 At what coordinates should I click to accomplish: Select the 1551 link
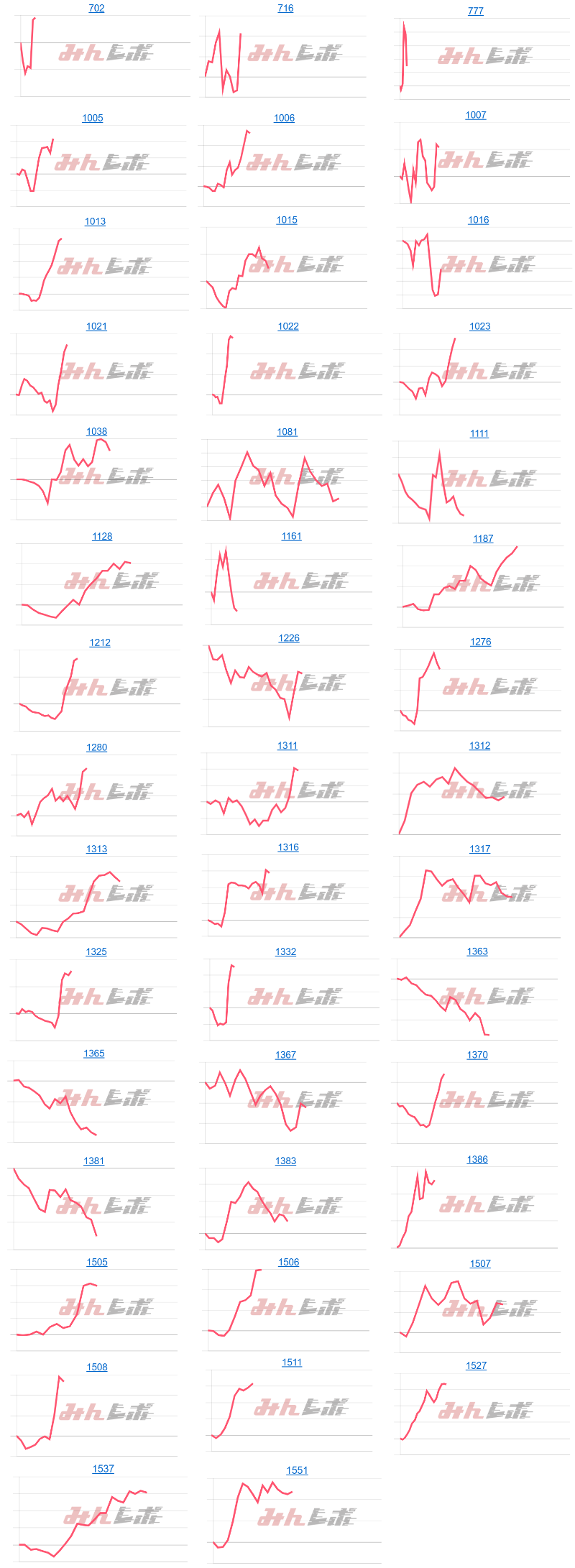click(297, 1471)
